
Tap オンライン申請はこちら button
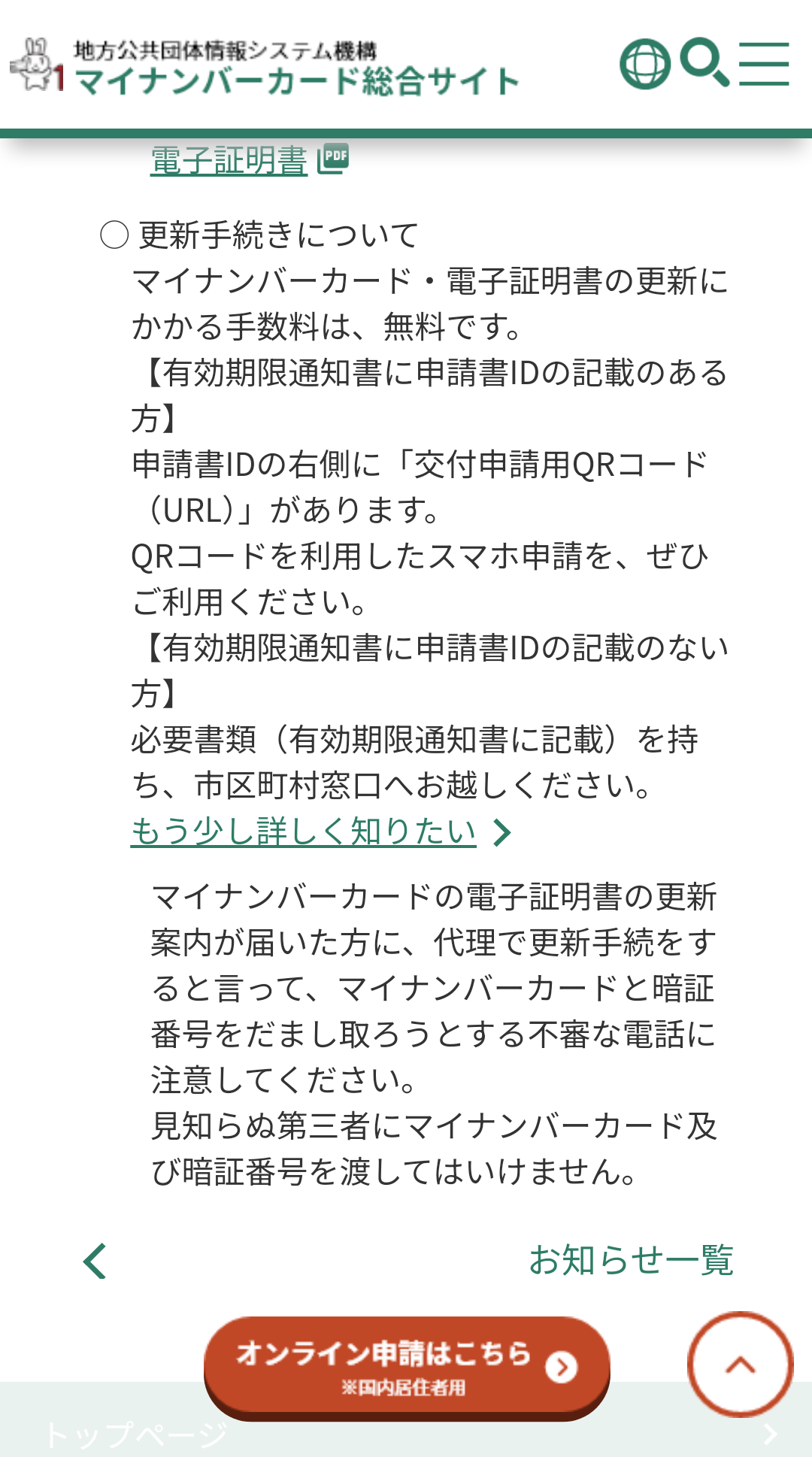click(406, 1366)
